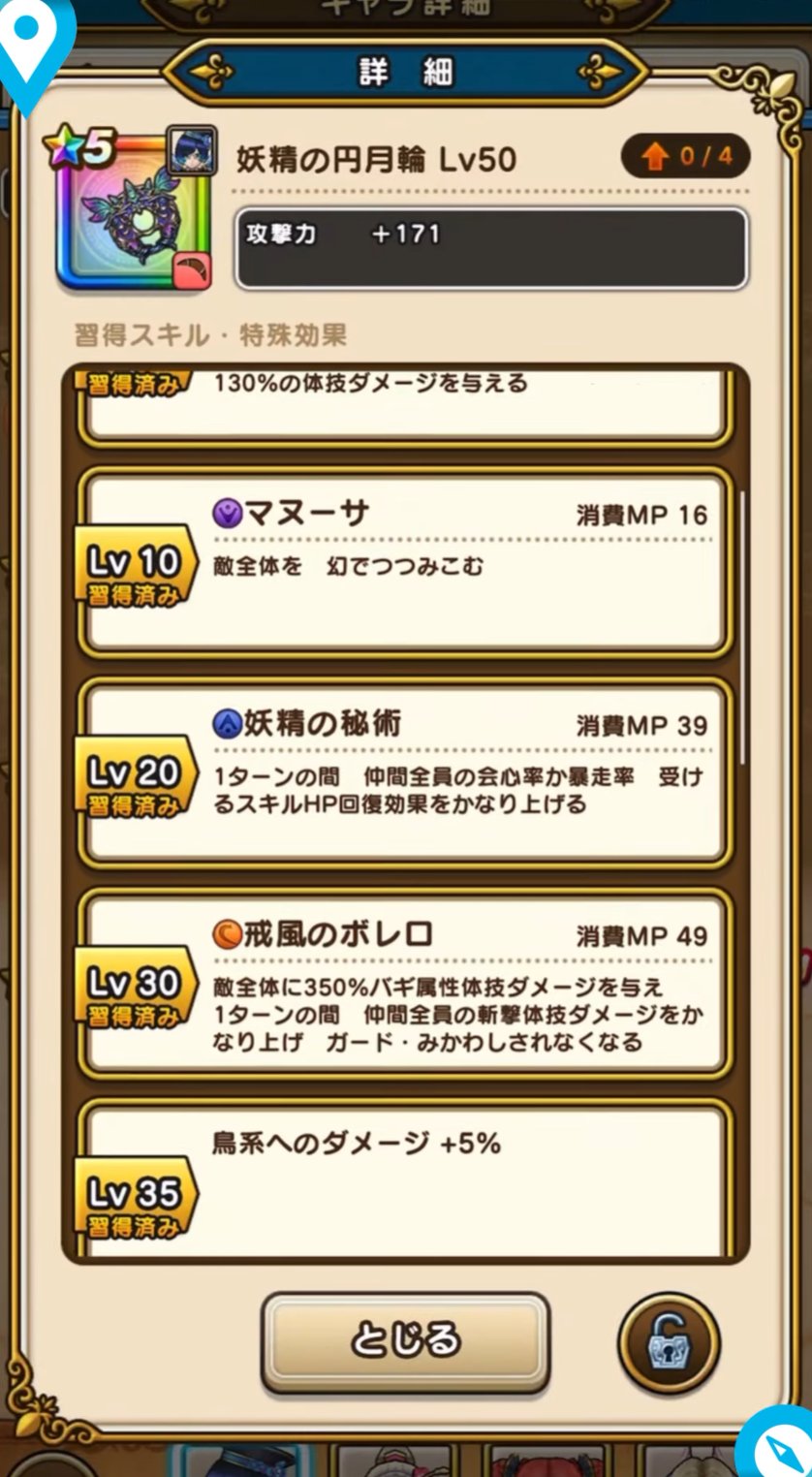Select the マヌーサ skill card
The width and height of the screenshot is (812, 1477).
tap(405, 563)
